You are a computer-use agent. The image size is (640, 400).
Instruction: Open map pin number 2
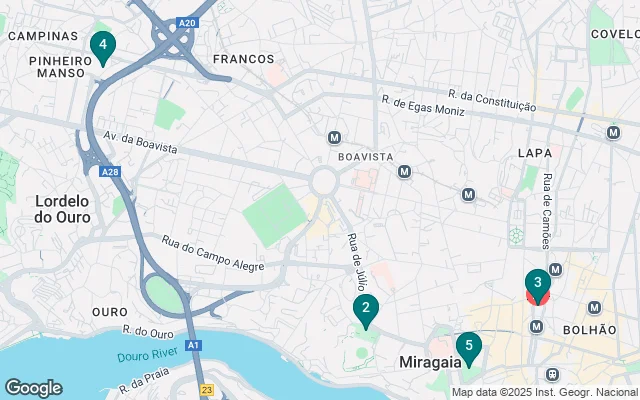pos(366,310)
